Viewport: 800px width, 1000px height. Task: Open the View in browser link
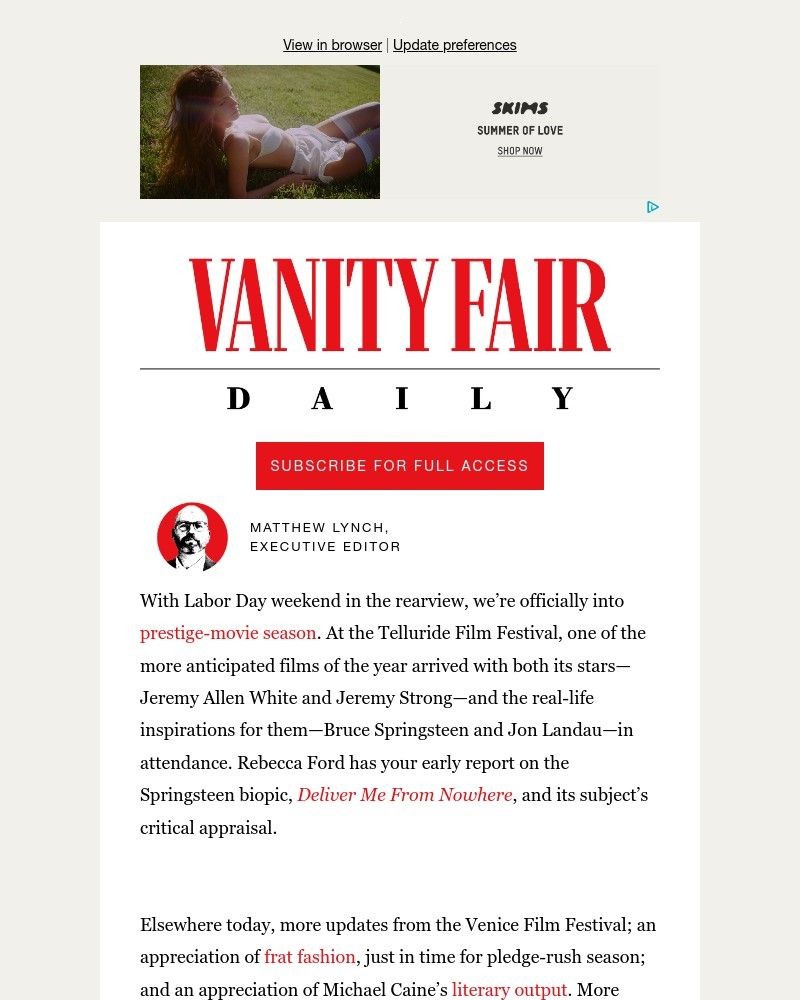[332, 45]
